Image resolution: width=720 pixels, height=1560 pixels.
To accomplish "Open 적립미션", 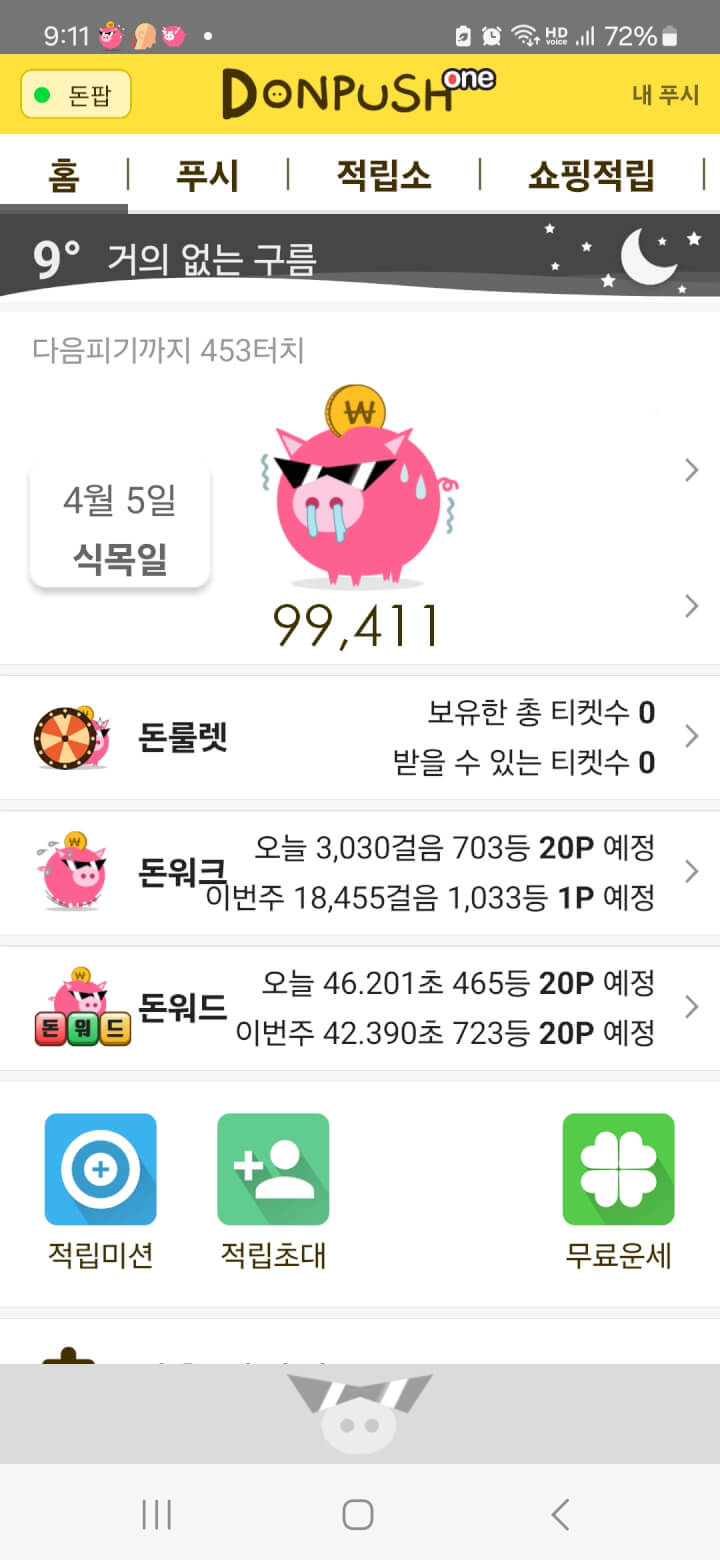I will pyautogui.click(x=101, y=1190).
